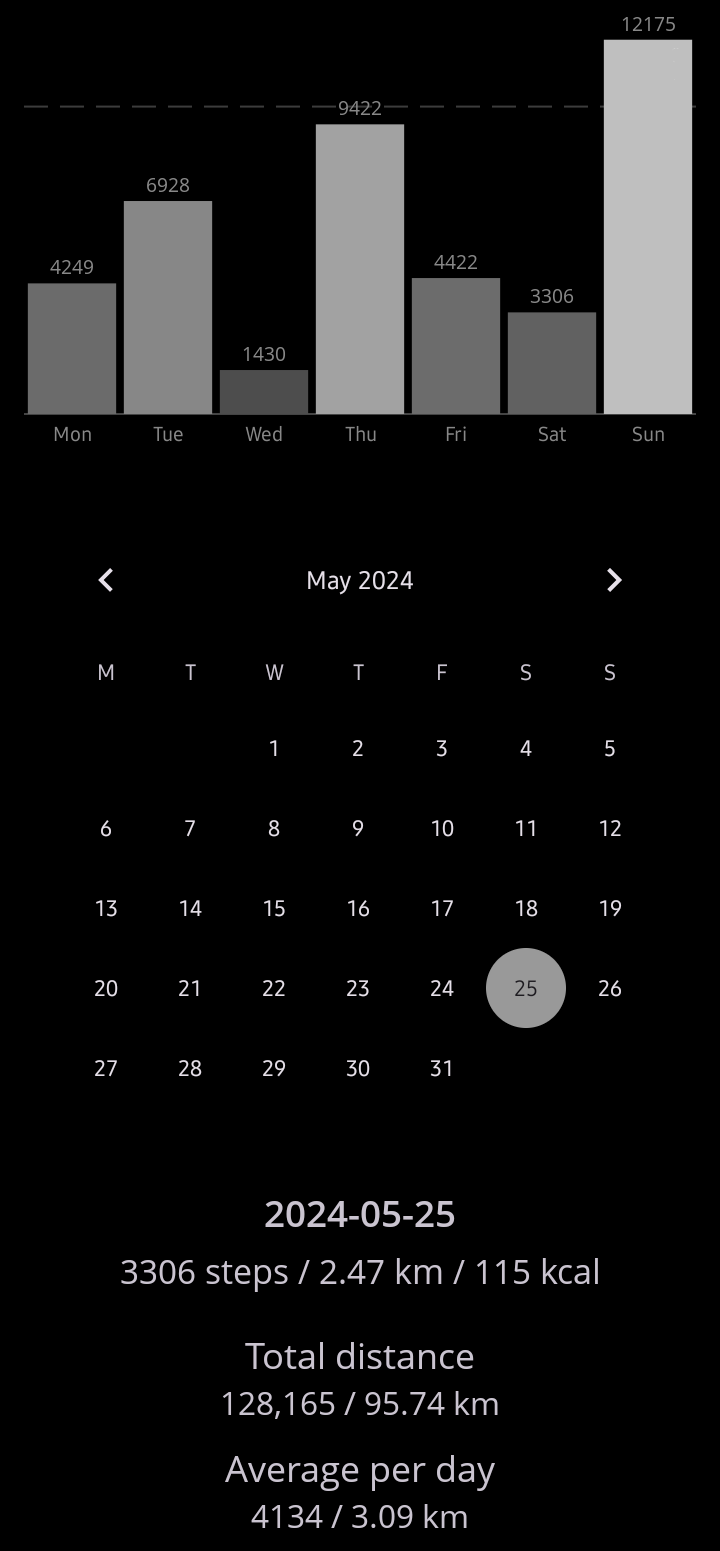Viewport: 720px width, 1551px height.
Task: Go to the previous month
Action: tap(106, 580)
